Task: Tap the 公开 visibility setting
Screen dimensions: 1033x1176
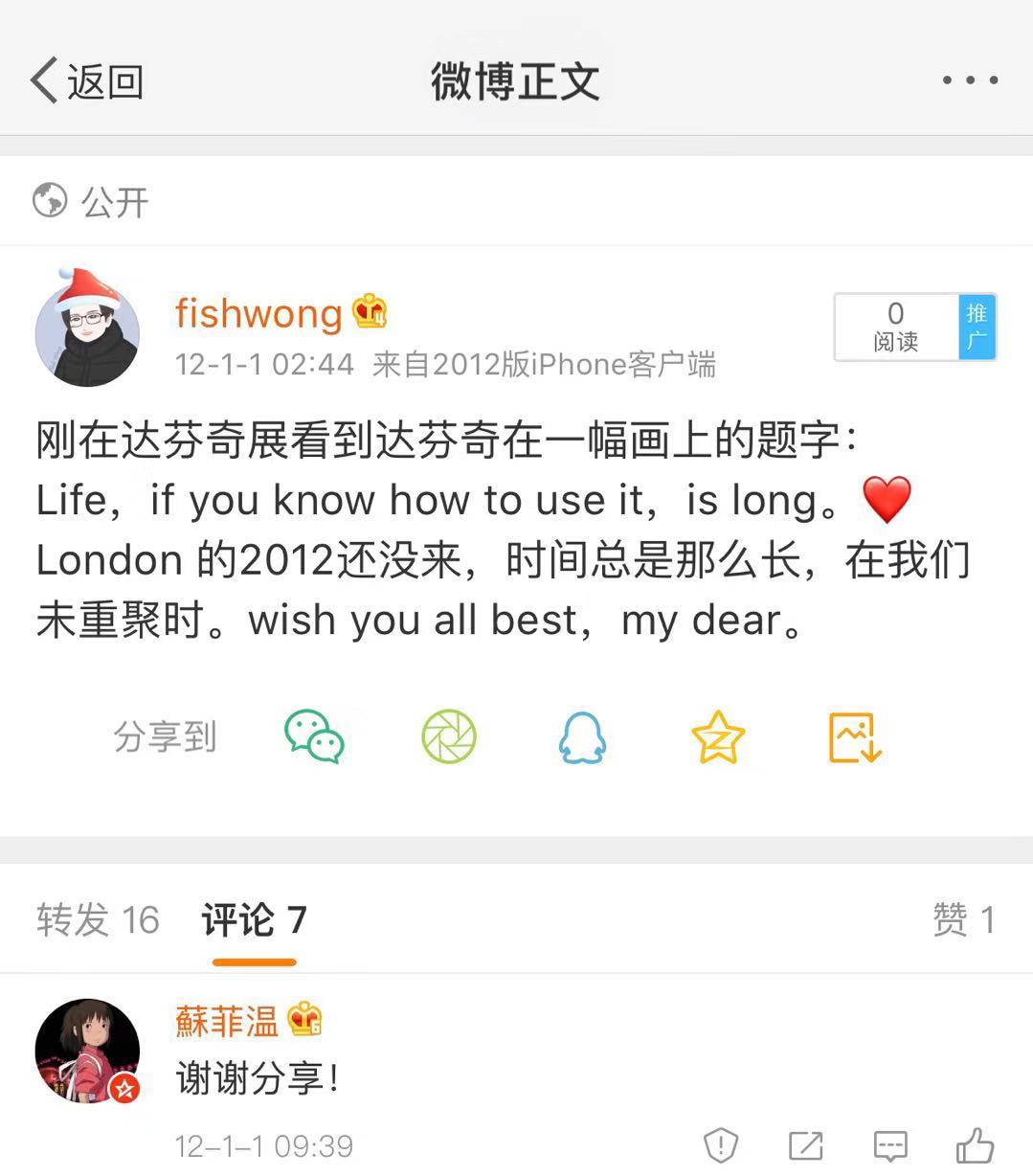Action: (x=91, y=202)
